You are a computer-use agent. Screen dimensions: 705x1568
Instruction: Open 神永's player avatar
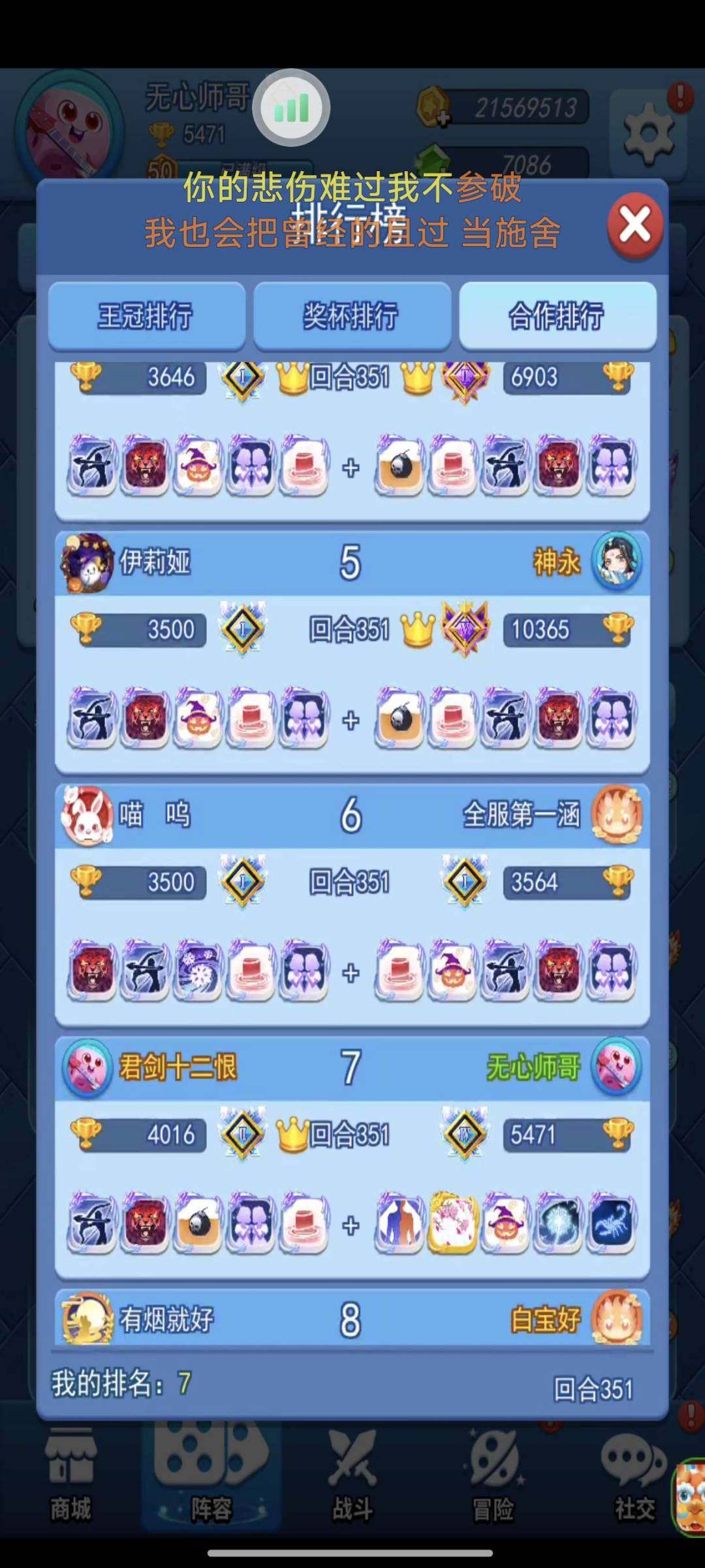coord(616,561)
